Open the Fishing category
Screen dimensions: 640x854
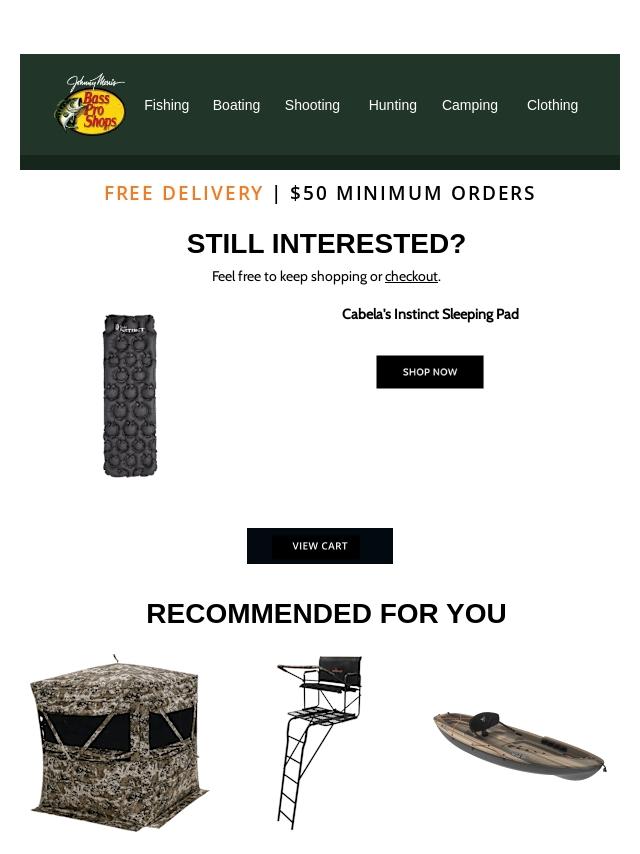coord(166,105)
